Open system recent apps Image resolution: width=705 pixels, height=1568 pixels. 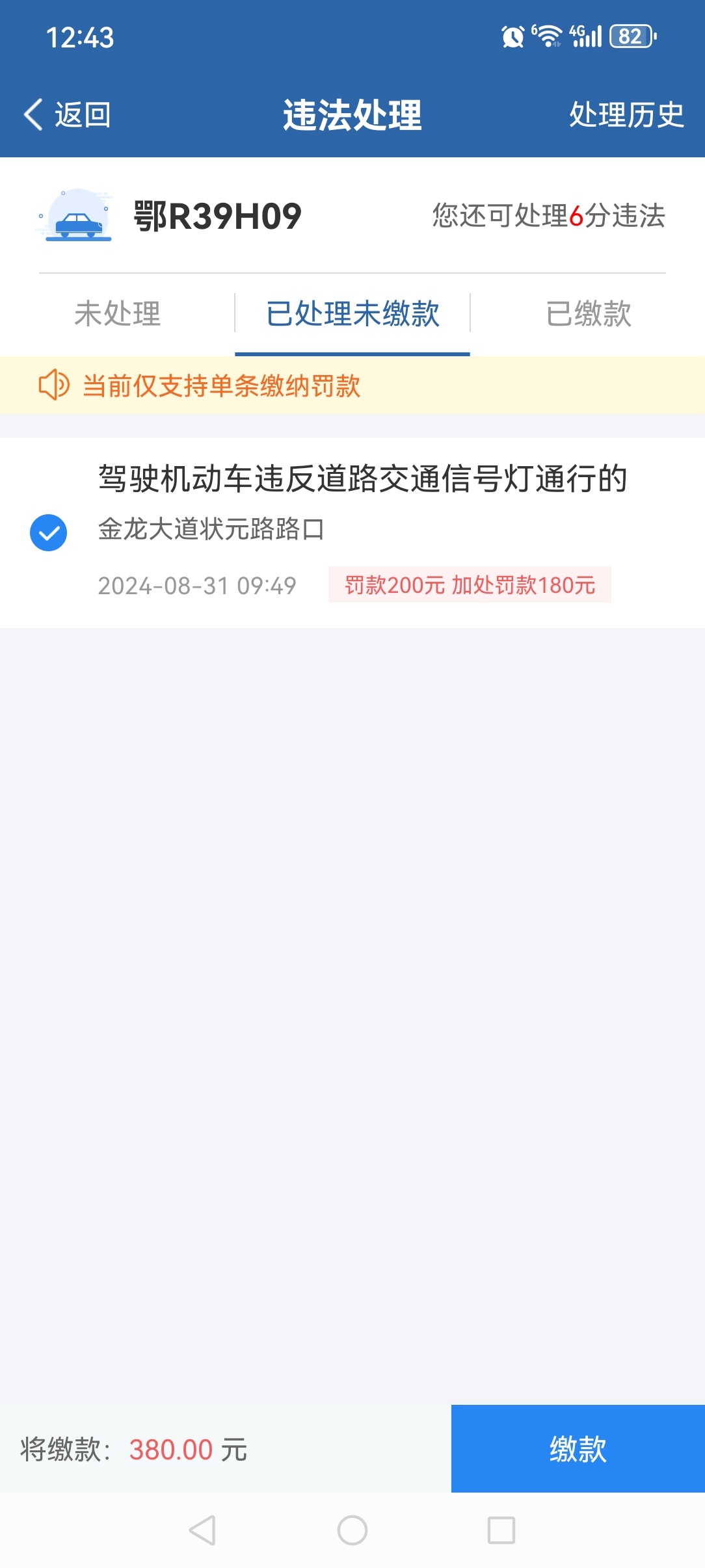501,1530
